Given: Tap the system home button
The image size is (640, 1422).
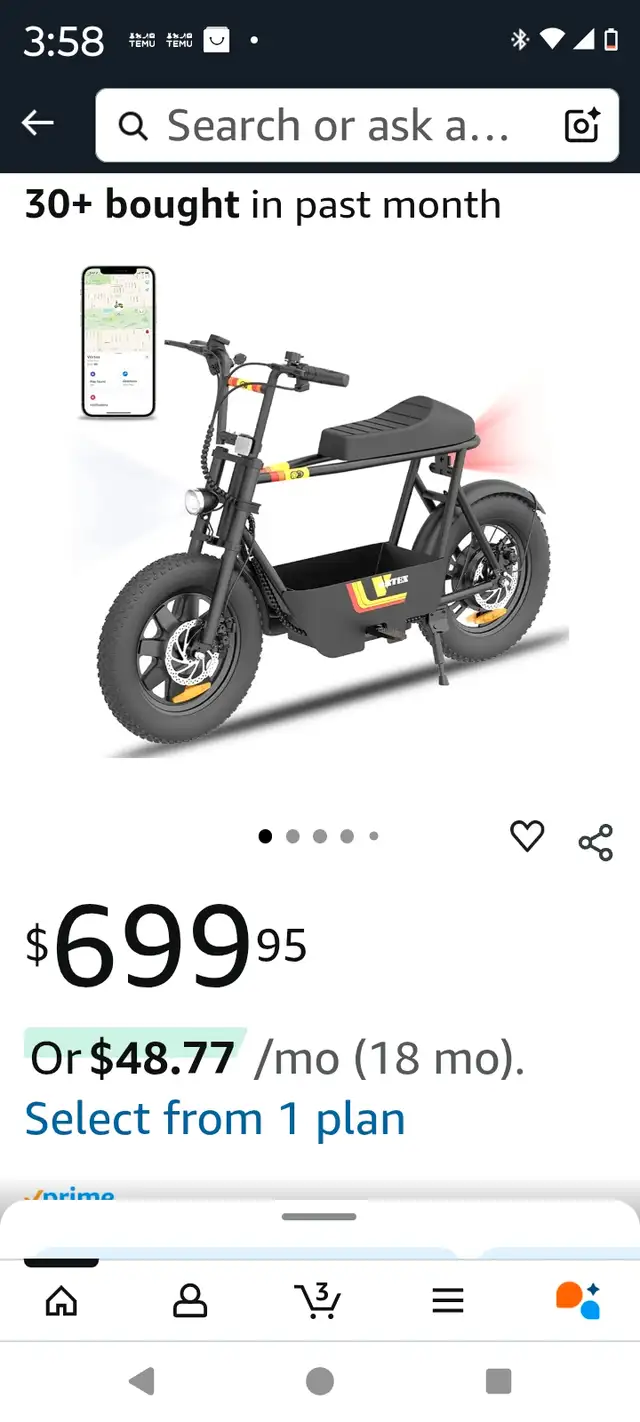Looking at the screenshot, I should [x=320, y=1382].
